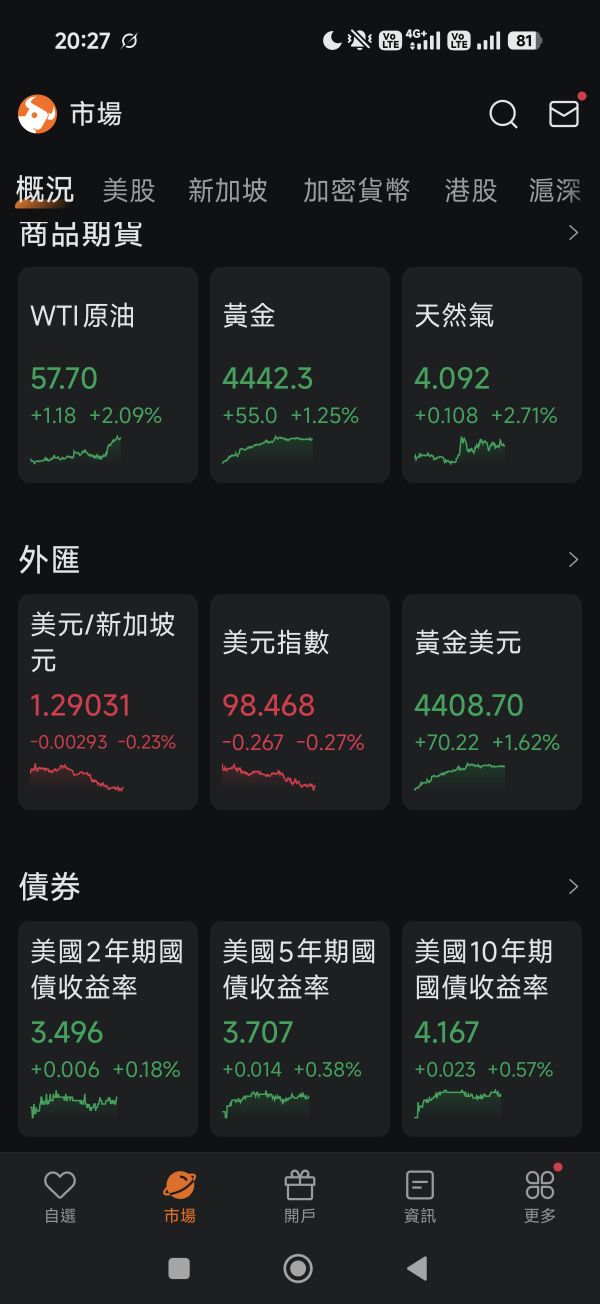The image size is (600, 1304).
Task: Go to the 更多 tab
Action: 540,1197
